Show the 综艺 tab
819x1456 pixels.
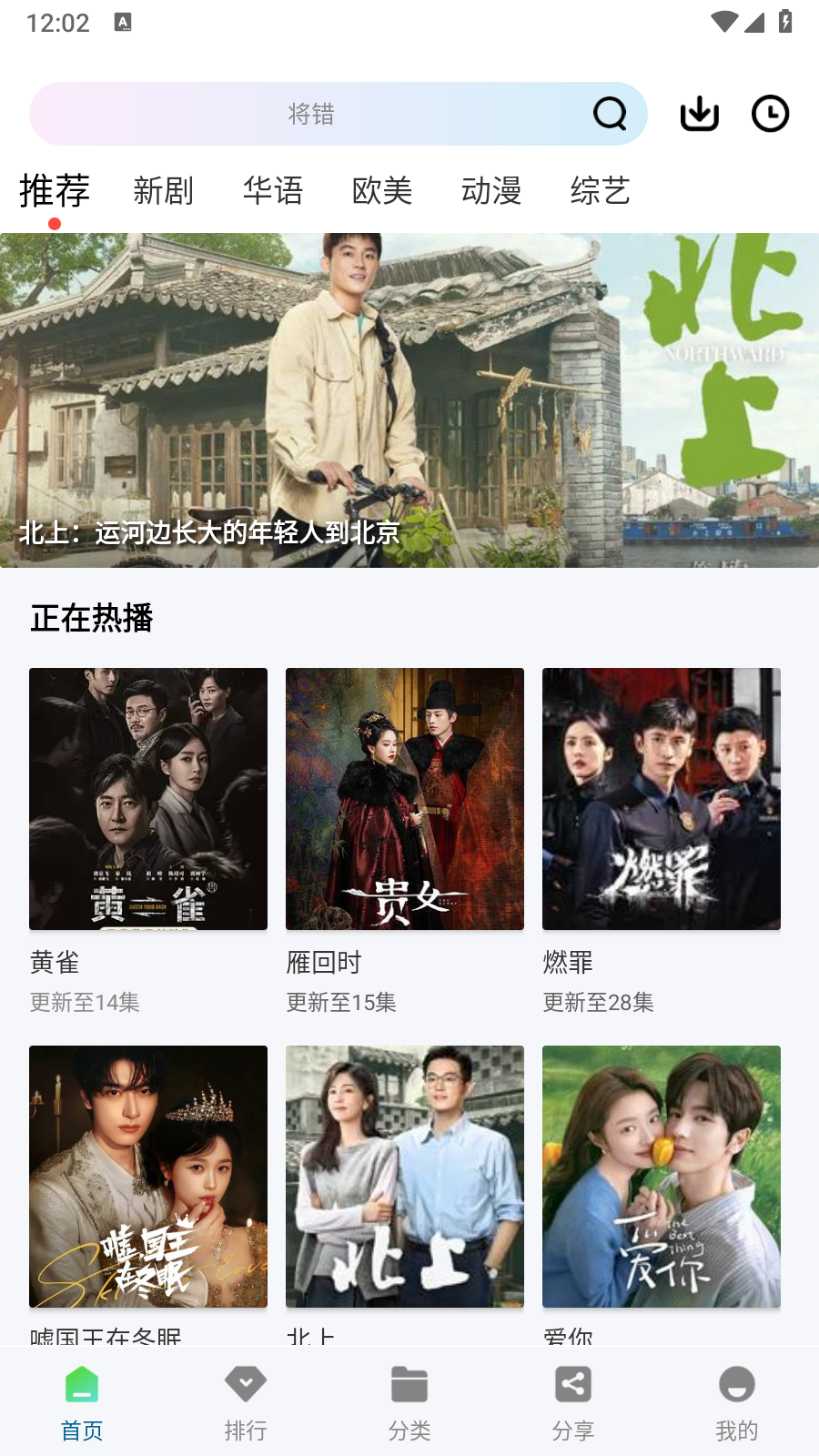(601, 191)
